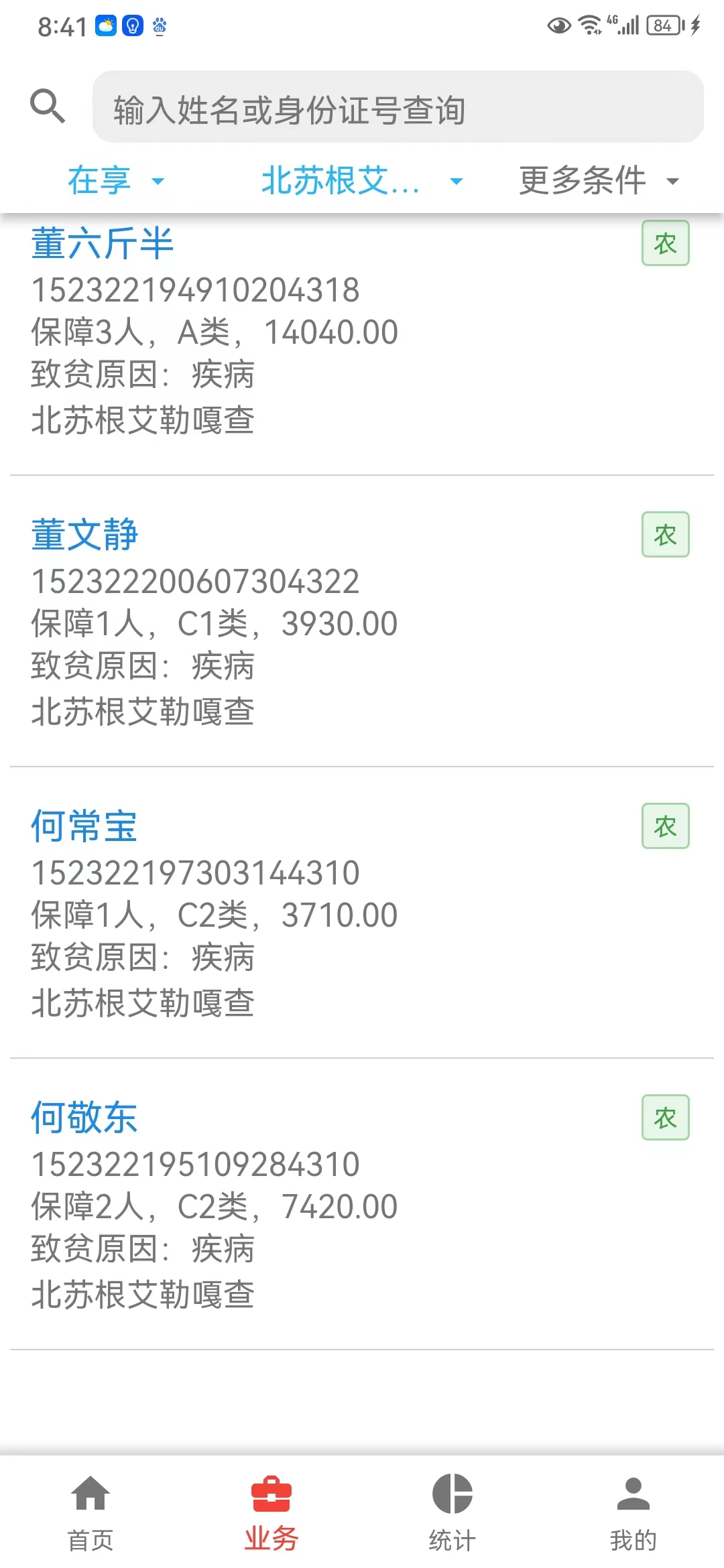View details of 何敬东
This screenshot has width=724, height=1568.
pyautogui.click(x=362, y=1205)
